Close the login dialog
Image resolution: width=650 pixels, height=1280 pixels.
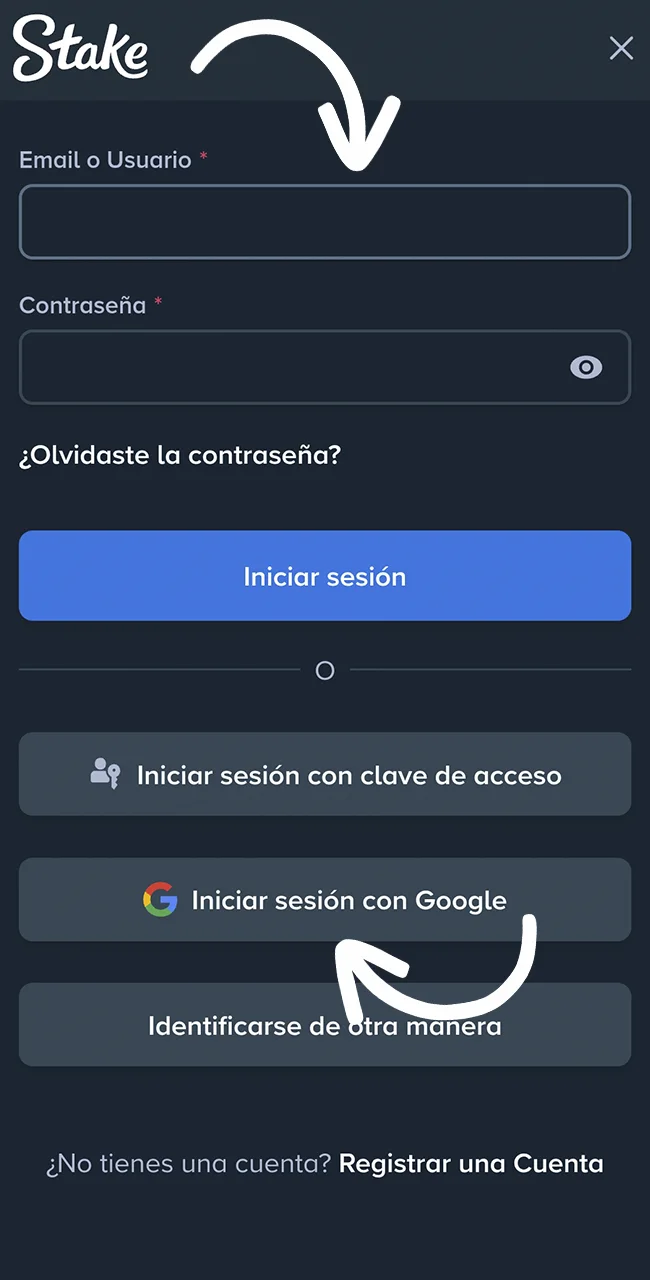click(x=621, y=48)
